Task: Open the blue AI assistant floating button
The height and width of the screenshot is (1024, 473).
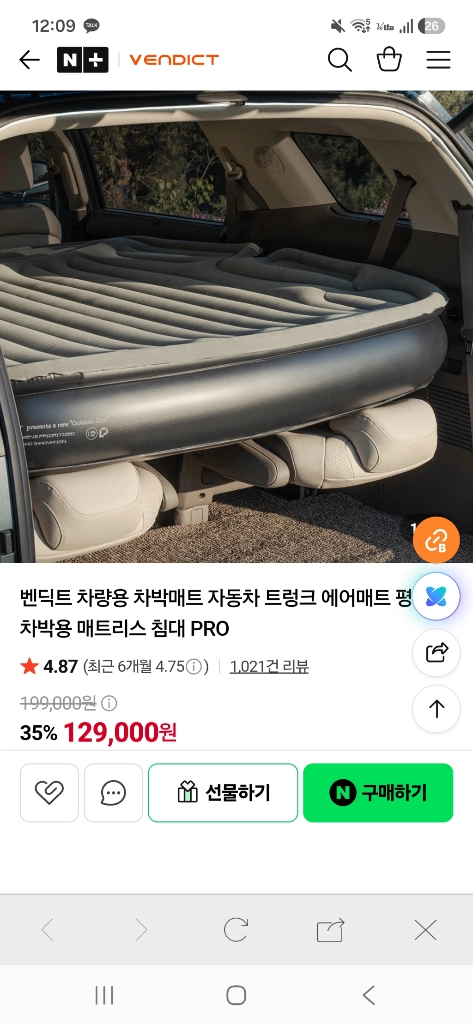Action: 436,597
